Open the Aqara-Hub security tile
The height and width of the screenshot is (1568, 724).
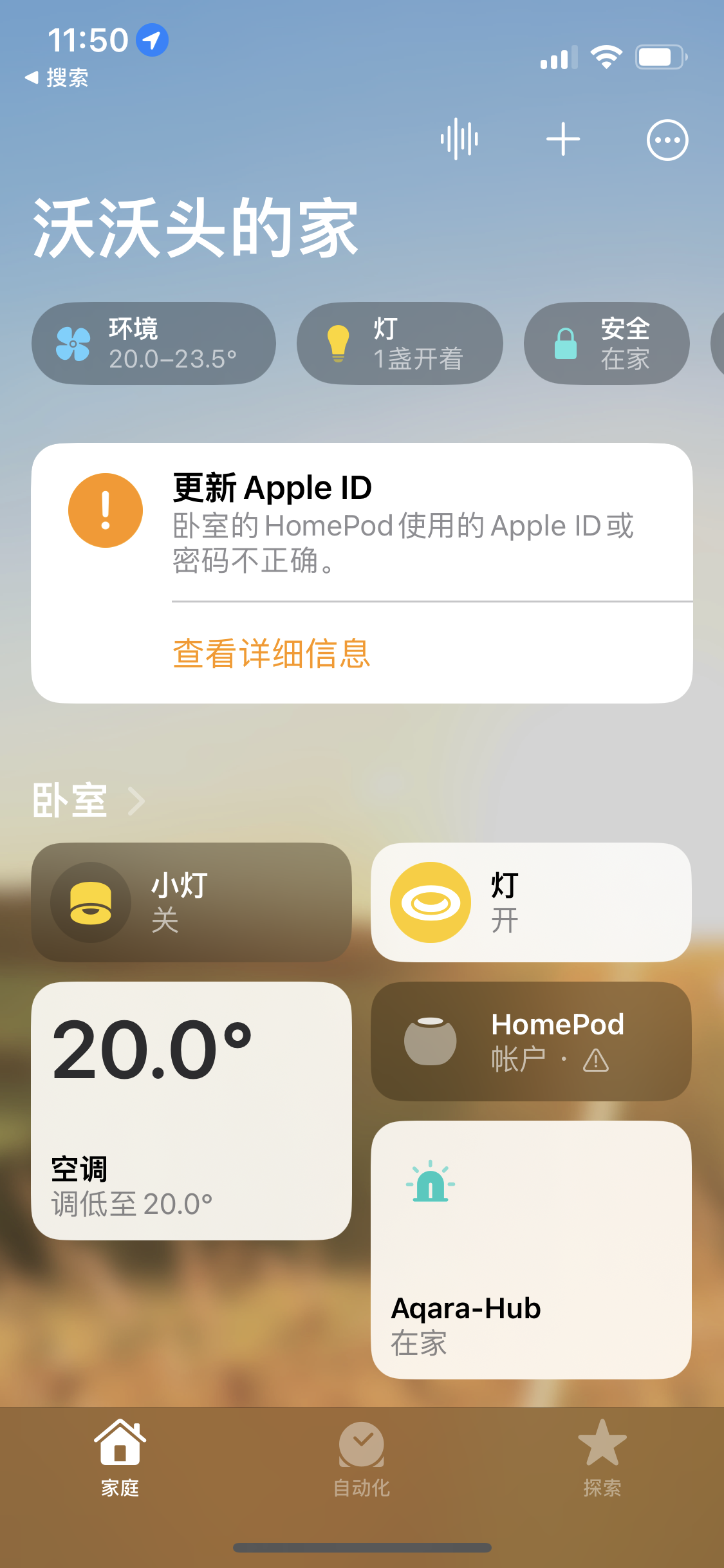coord(531,1249)
